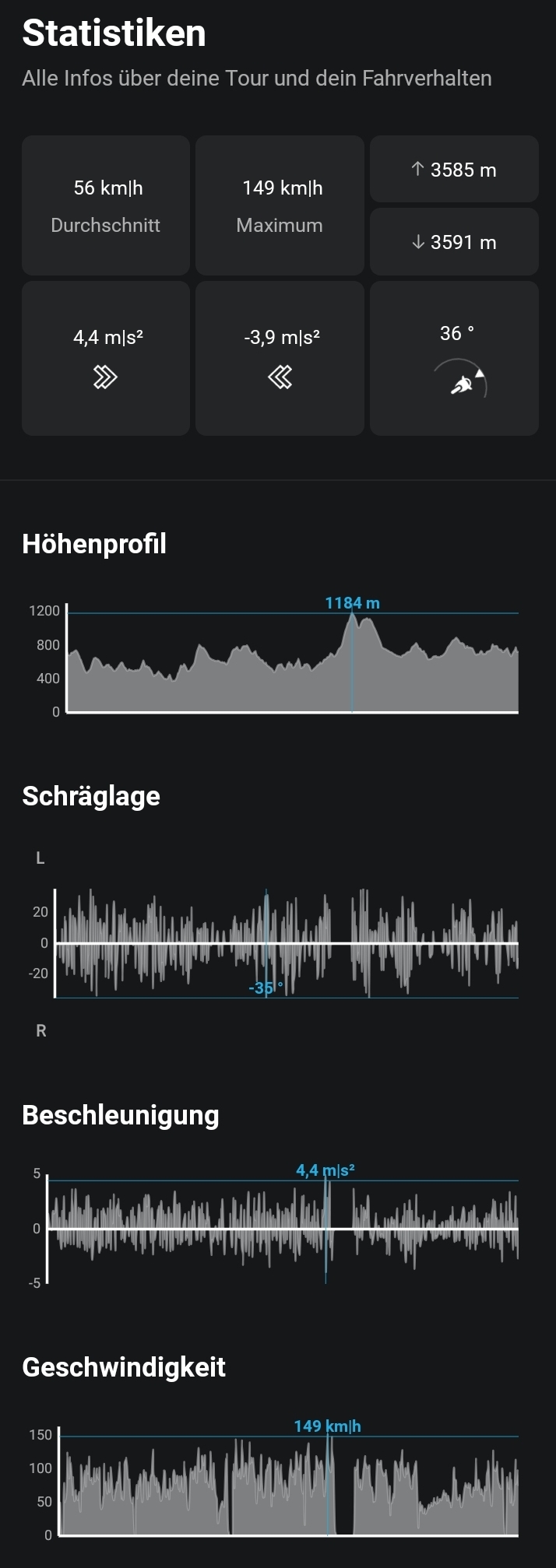Viewport: 556px width, 1568px height.
Task: Tap the Beschleunigung acceleration chart
Action: tap(283, 1229)
